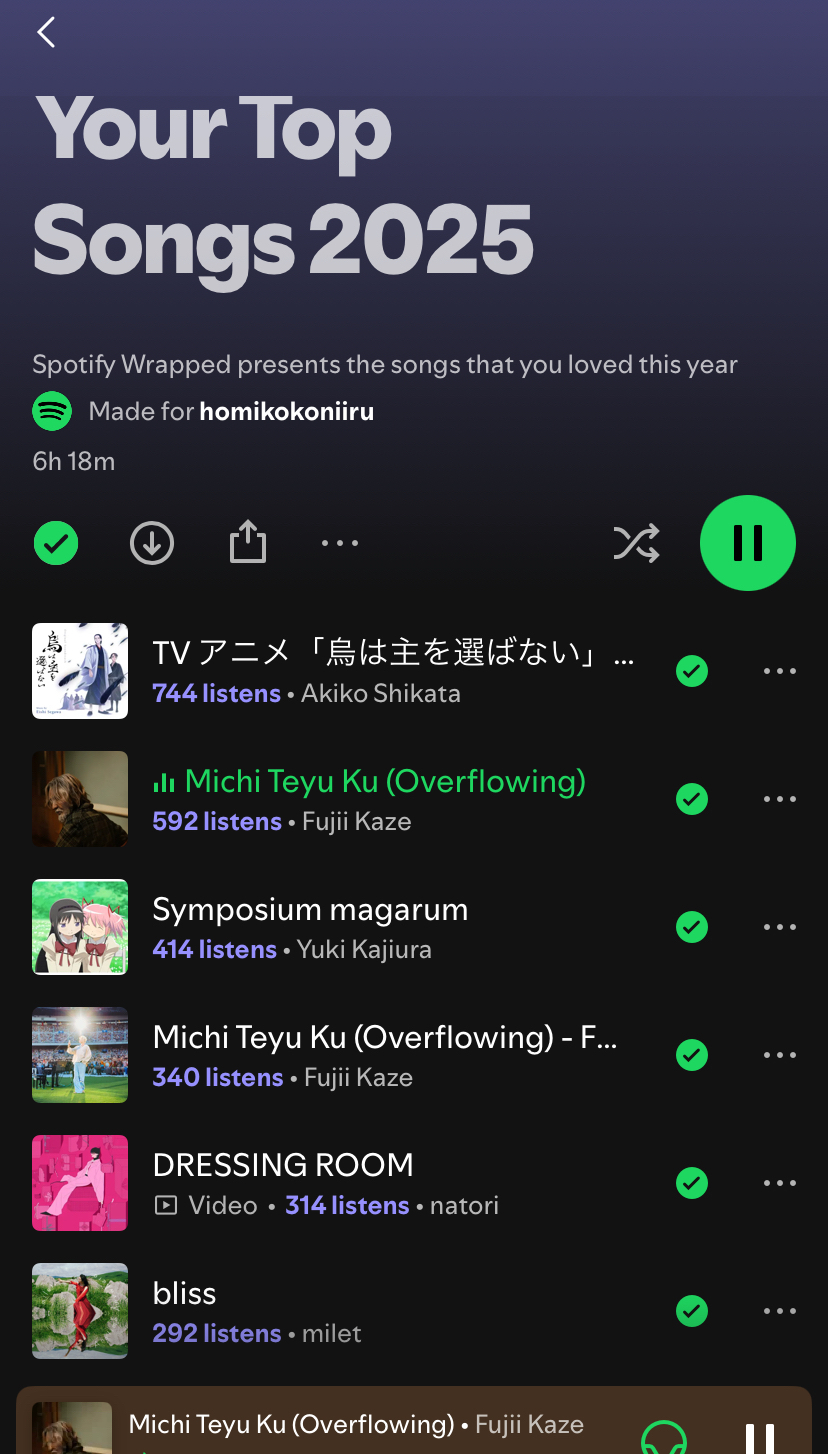Open the now playing bar for Michi Teyu Ku
The width and height of the screenshot is (828, 1454).
[356, 1425]
